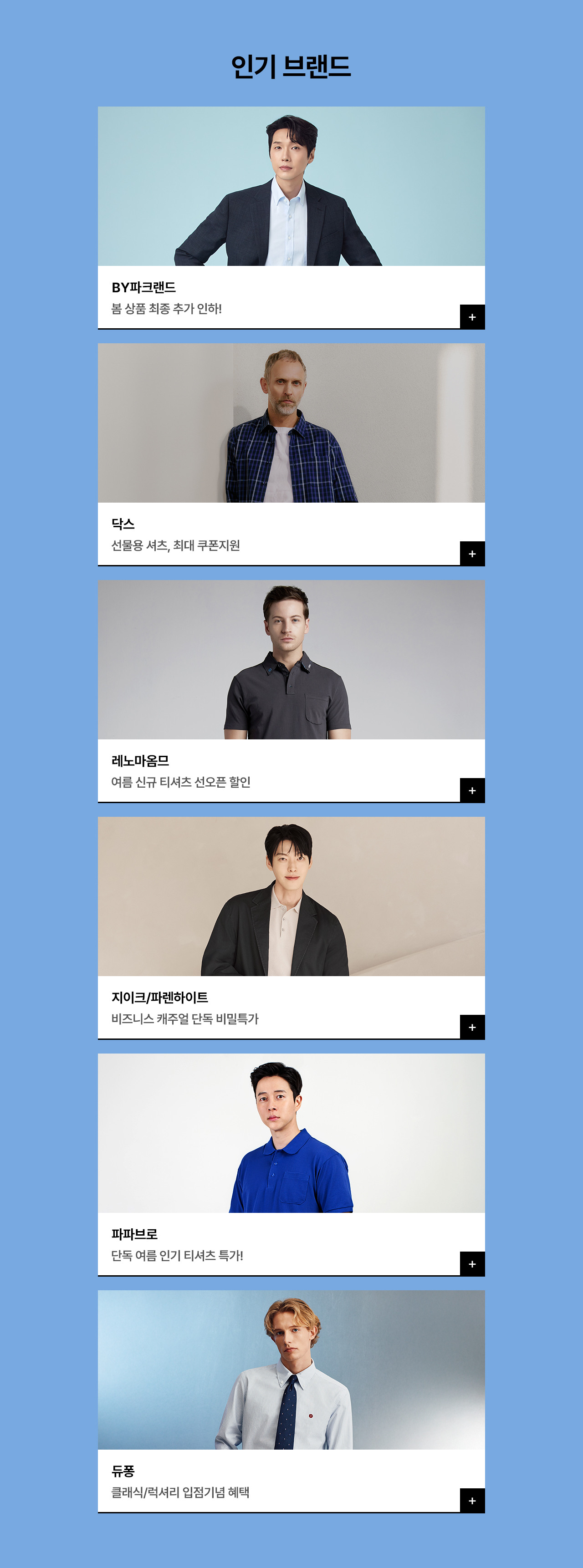583x1568 pixels.
Task: Tap the plus button on 지이크/파렌하이트
Action: (472, 1028)
